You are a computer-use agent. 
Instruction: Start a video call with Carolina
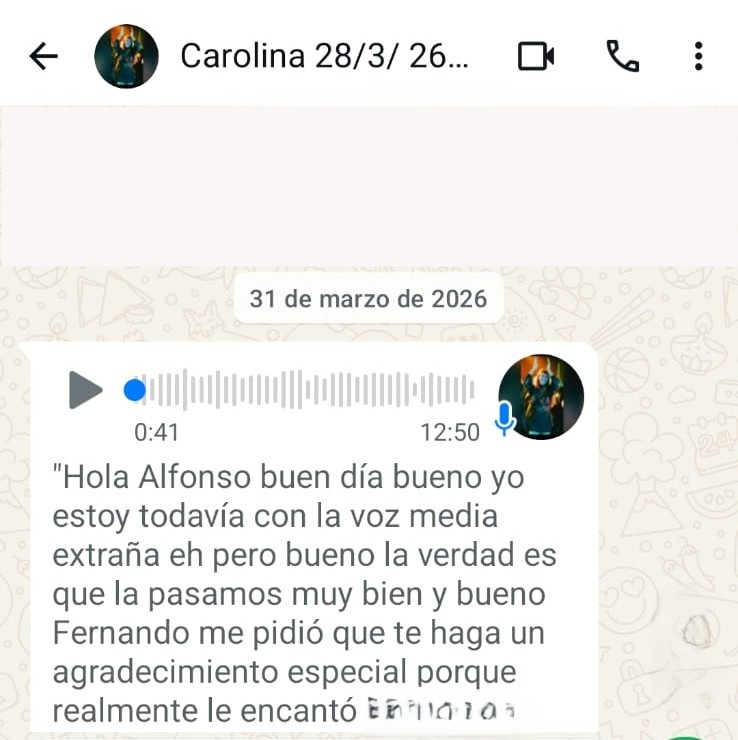(536, 56)
